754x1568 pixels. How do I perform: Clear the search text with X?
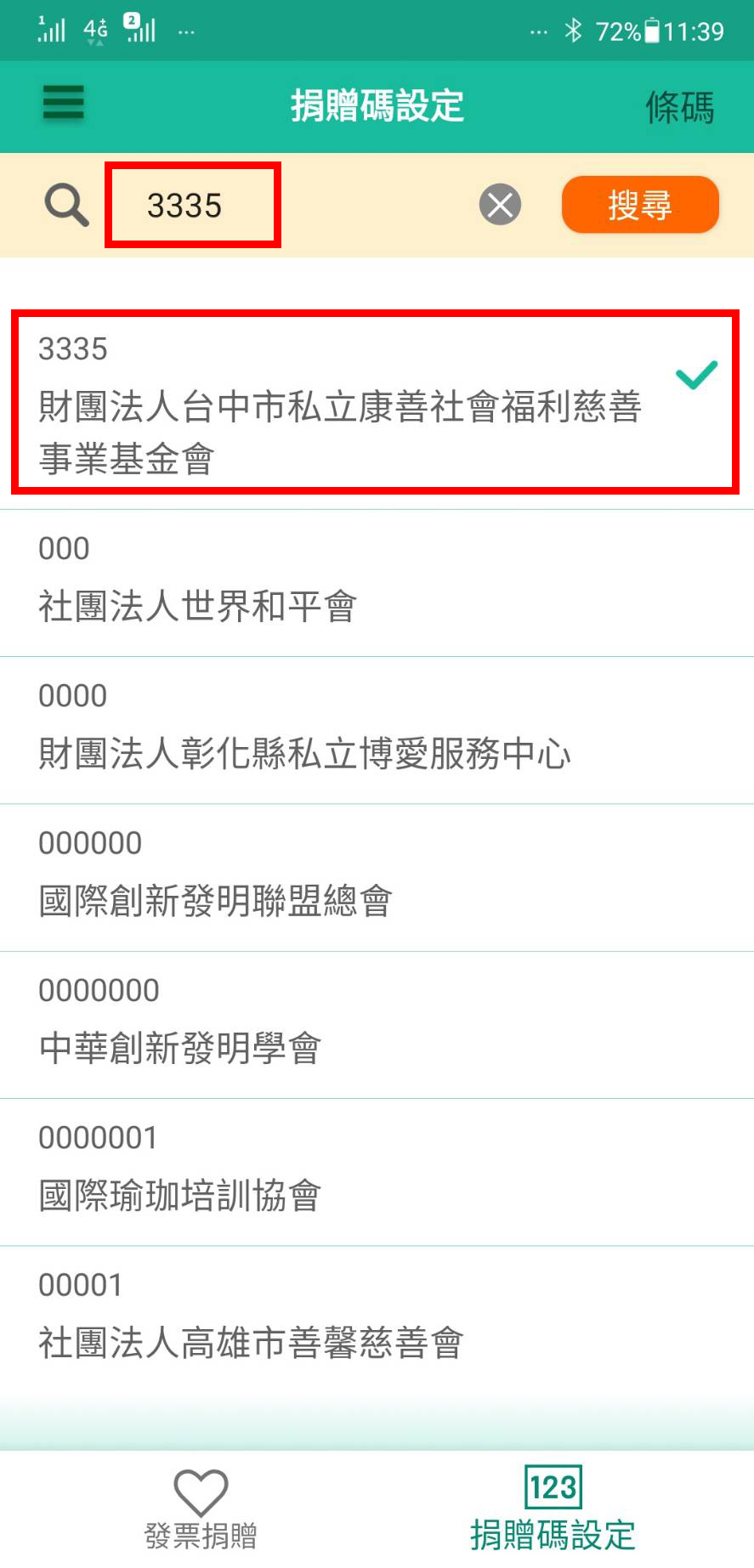pyautogui.click(x=500, y=205)
